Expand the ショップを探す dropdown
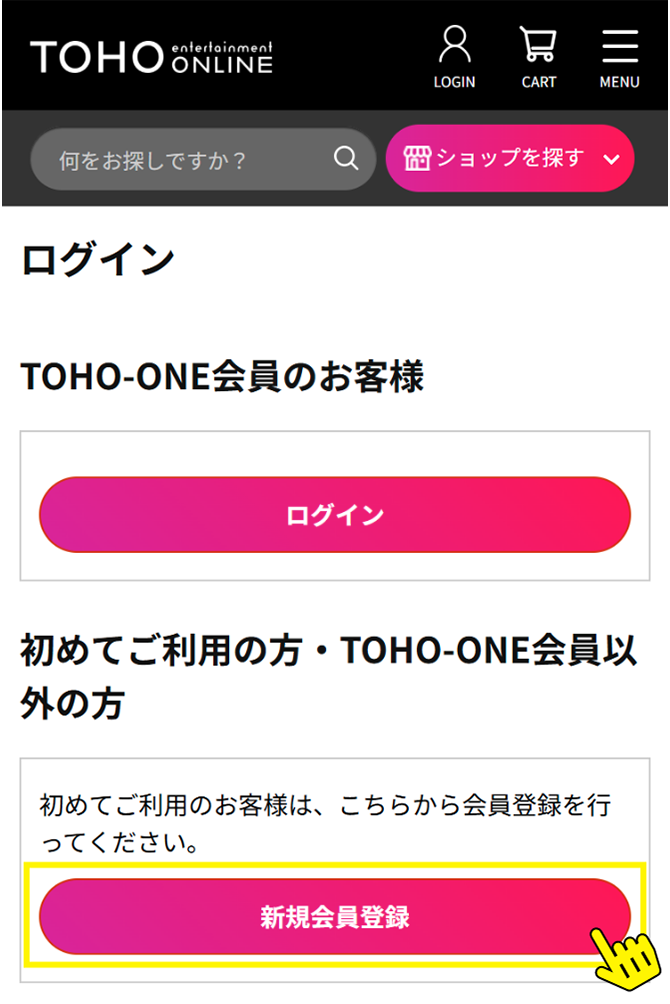The image size is (670, 1004). (510, 158)
